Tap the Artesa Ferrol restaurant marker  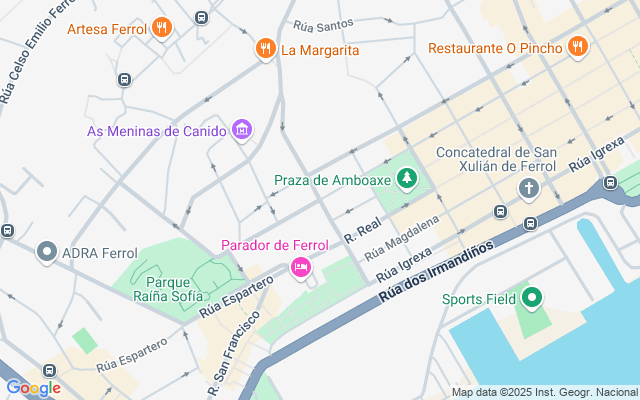tap(162, 27)
